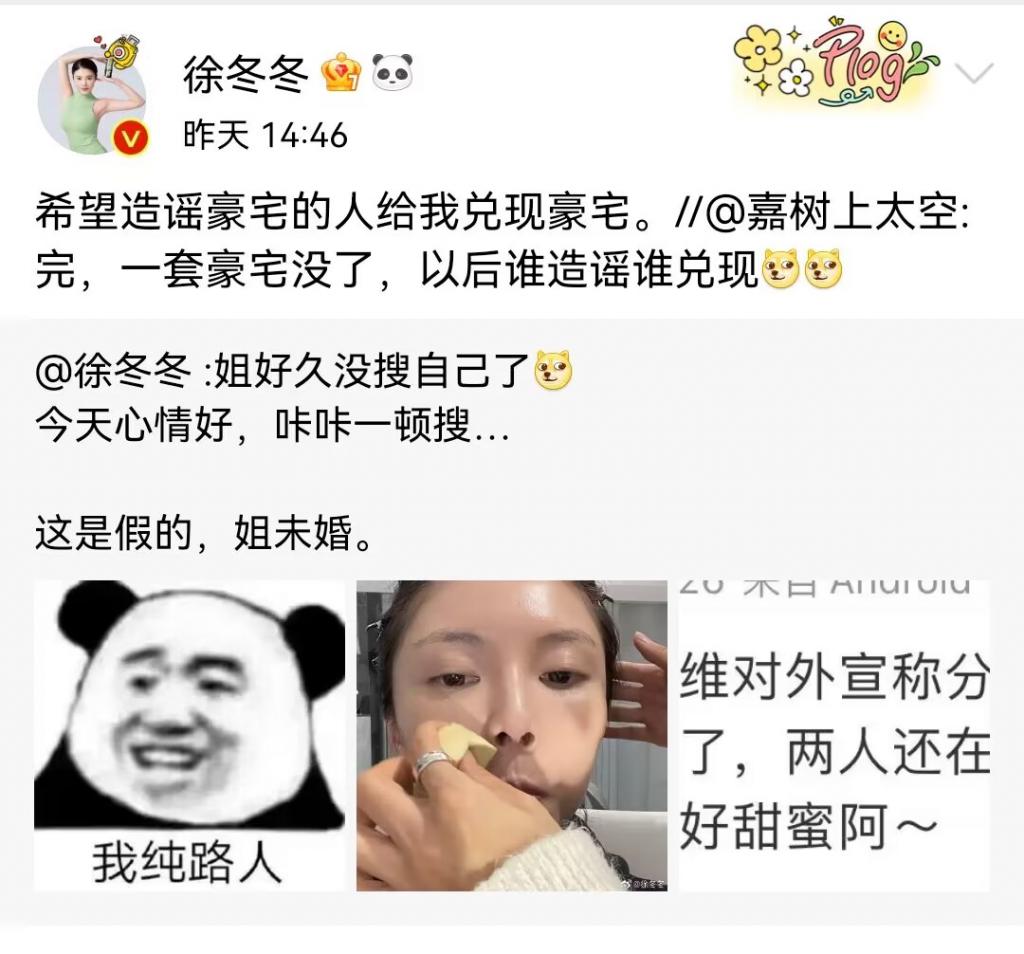The image size is (1024, 954).
Task: View the text screenshot image 好甜蜜阿
Action: [x=833, y=735]
